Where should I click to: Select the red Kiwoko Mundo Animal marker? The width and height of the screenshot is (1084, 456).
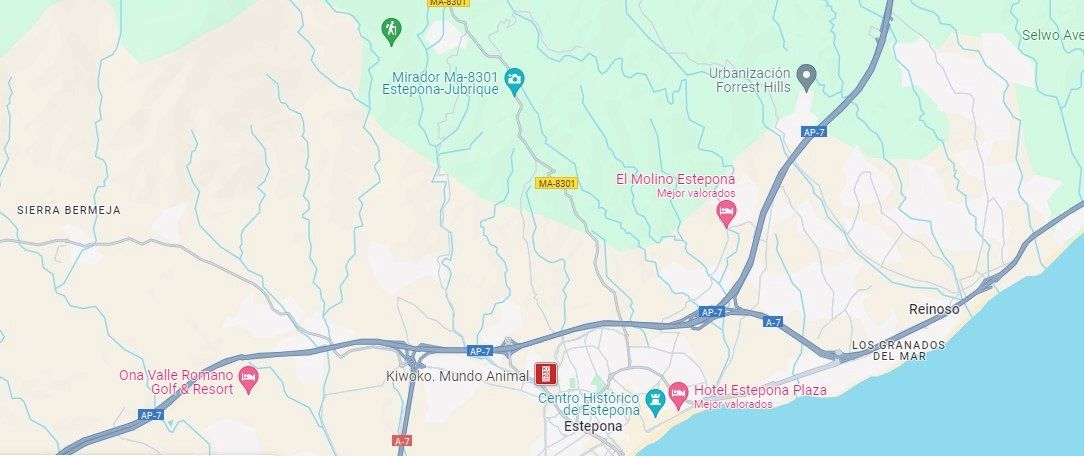click(x=545, y=375)
